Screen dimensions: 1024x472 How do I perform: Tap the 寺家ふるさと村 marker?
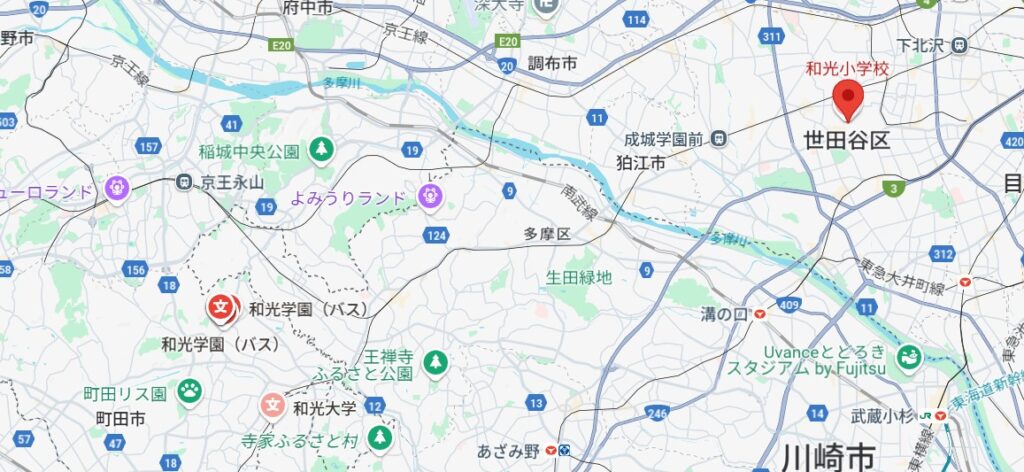click(x=379, y=437)
